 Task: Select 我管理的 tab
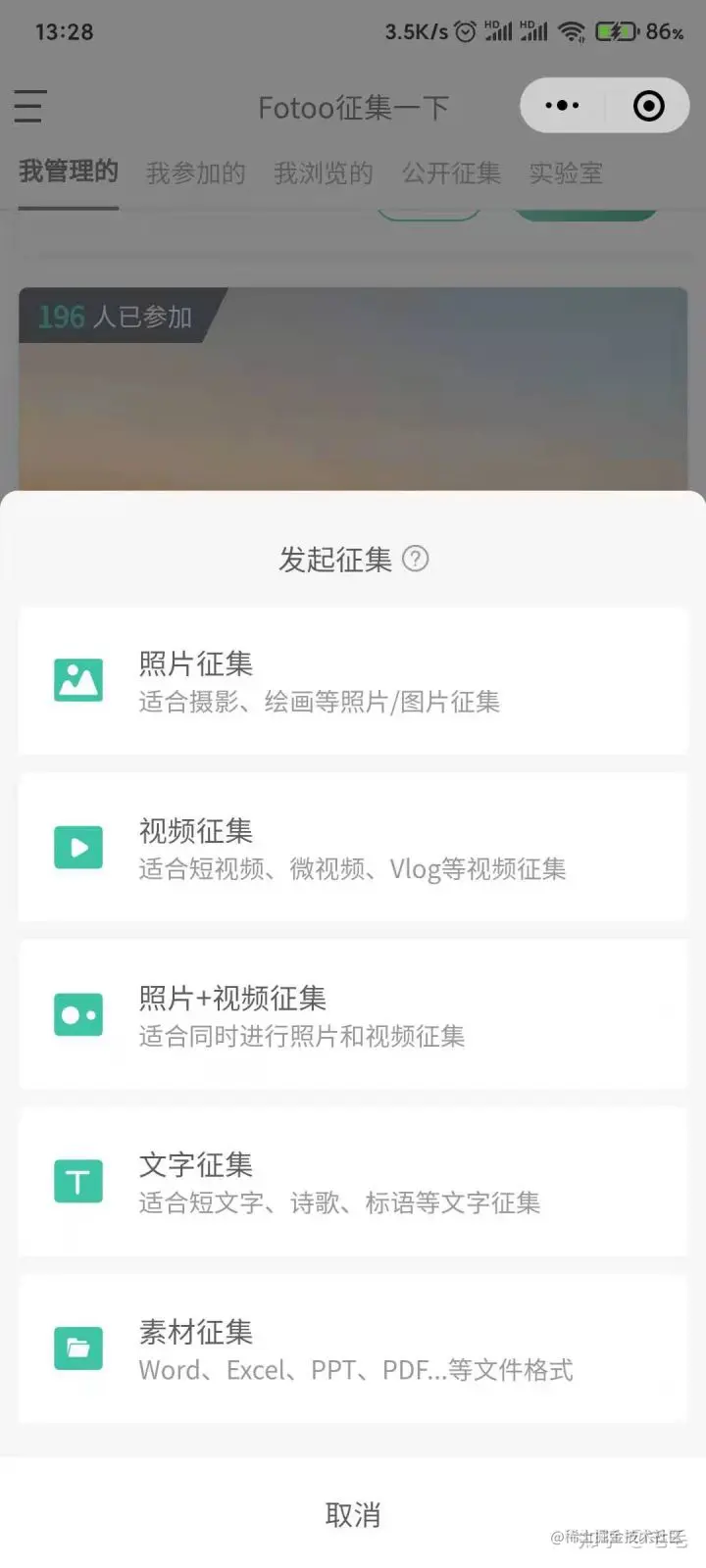69,171
